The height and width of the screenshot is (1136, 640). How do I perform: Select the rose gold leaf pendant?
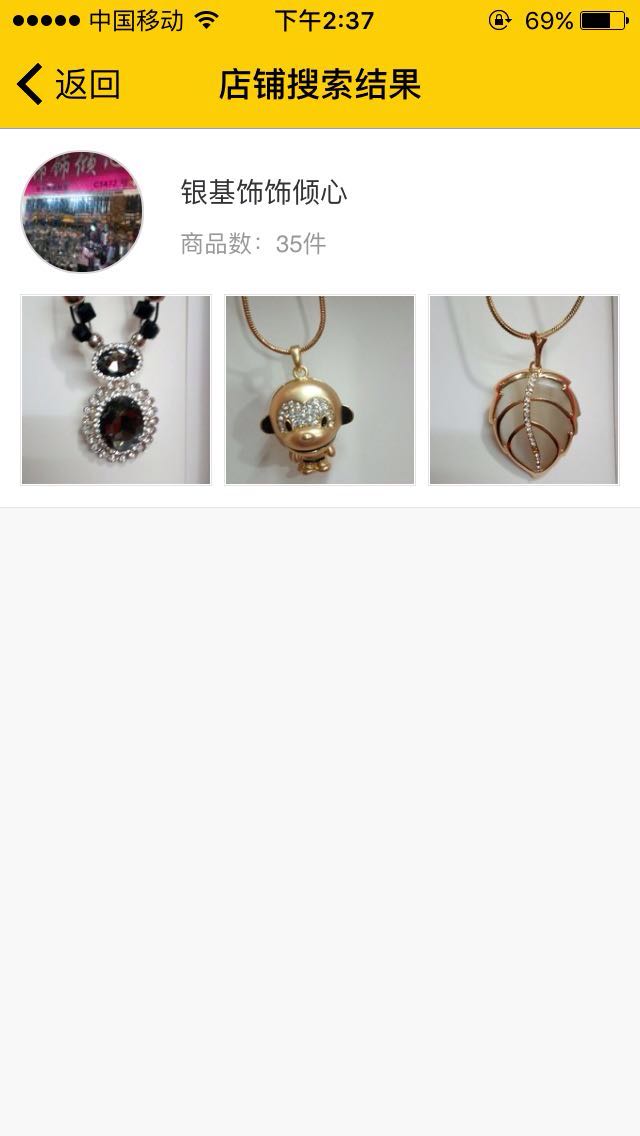point(524,390)
